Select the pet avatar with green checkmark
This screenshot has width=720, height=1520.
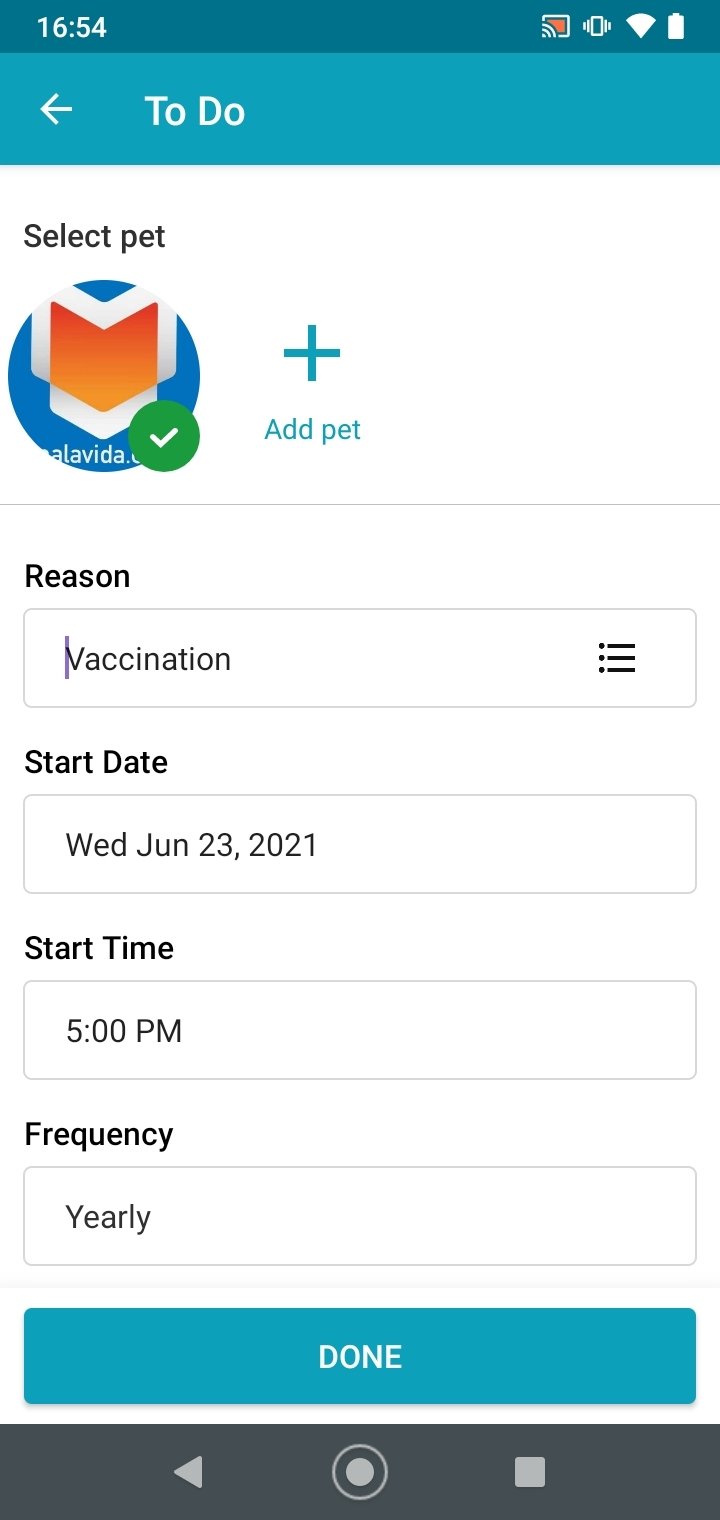(x=104, y=376)
